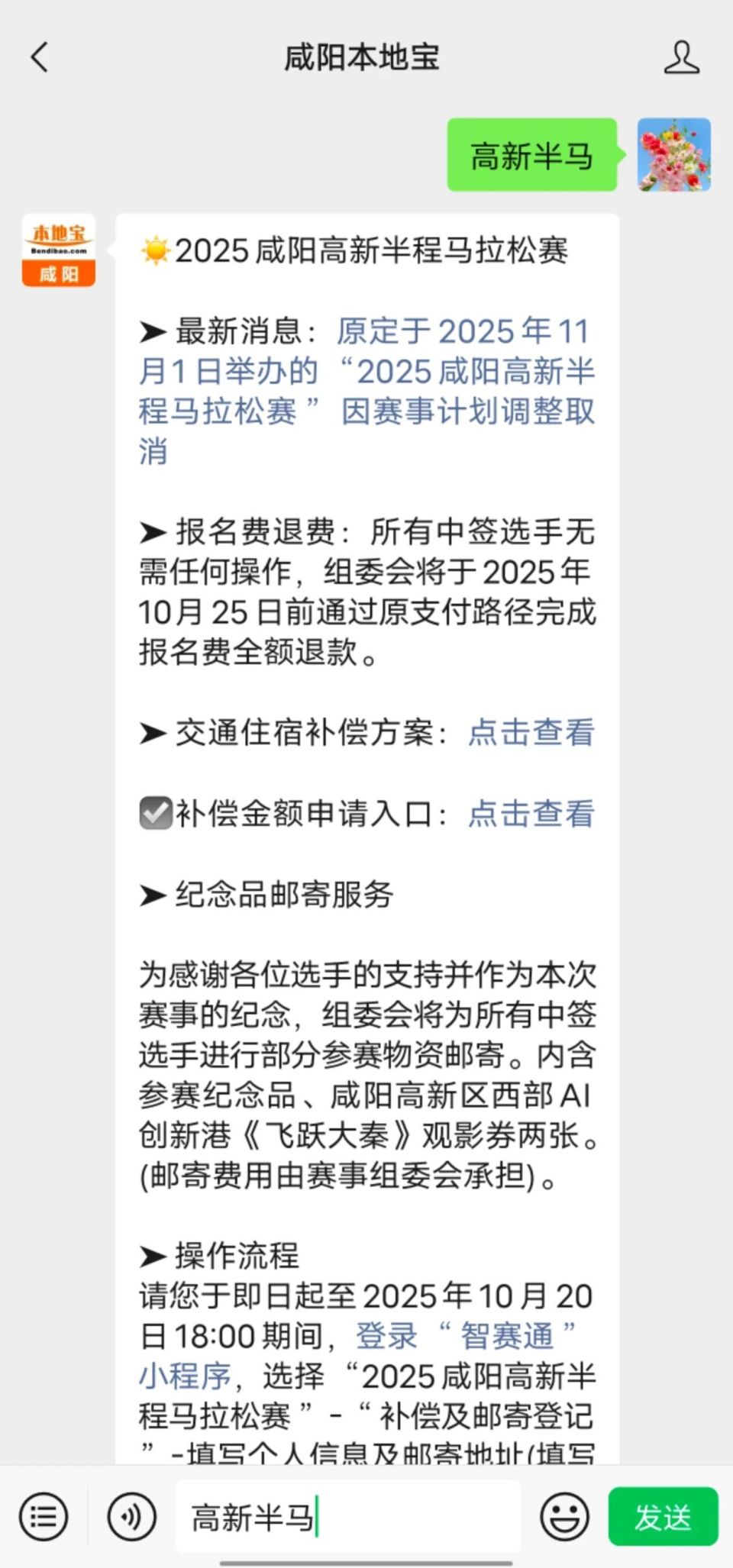Open 点击查看 for 补偿金额申请入口
This screenshot has width=733, height=1568.
531,814
